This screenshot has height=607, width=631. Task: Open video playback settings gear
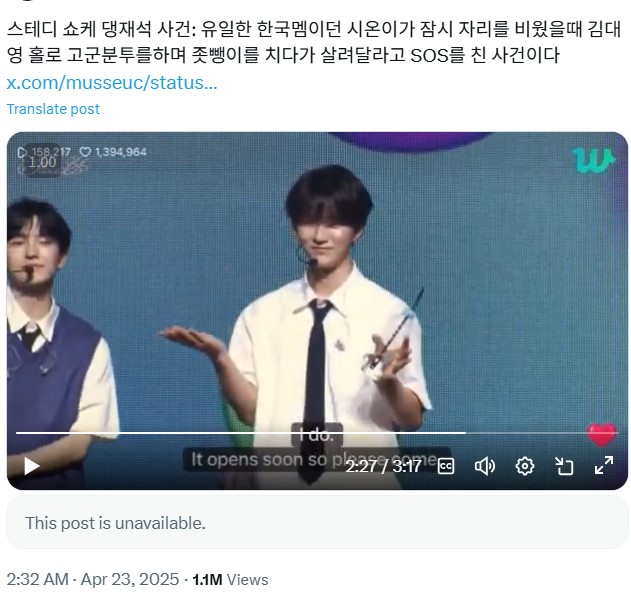(x=525, y=466)
